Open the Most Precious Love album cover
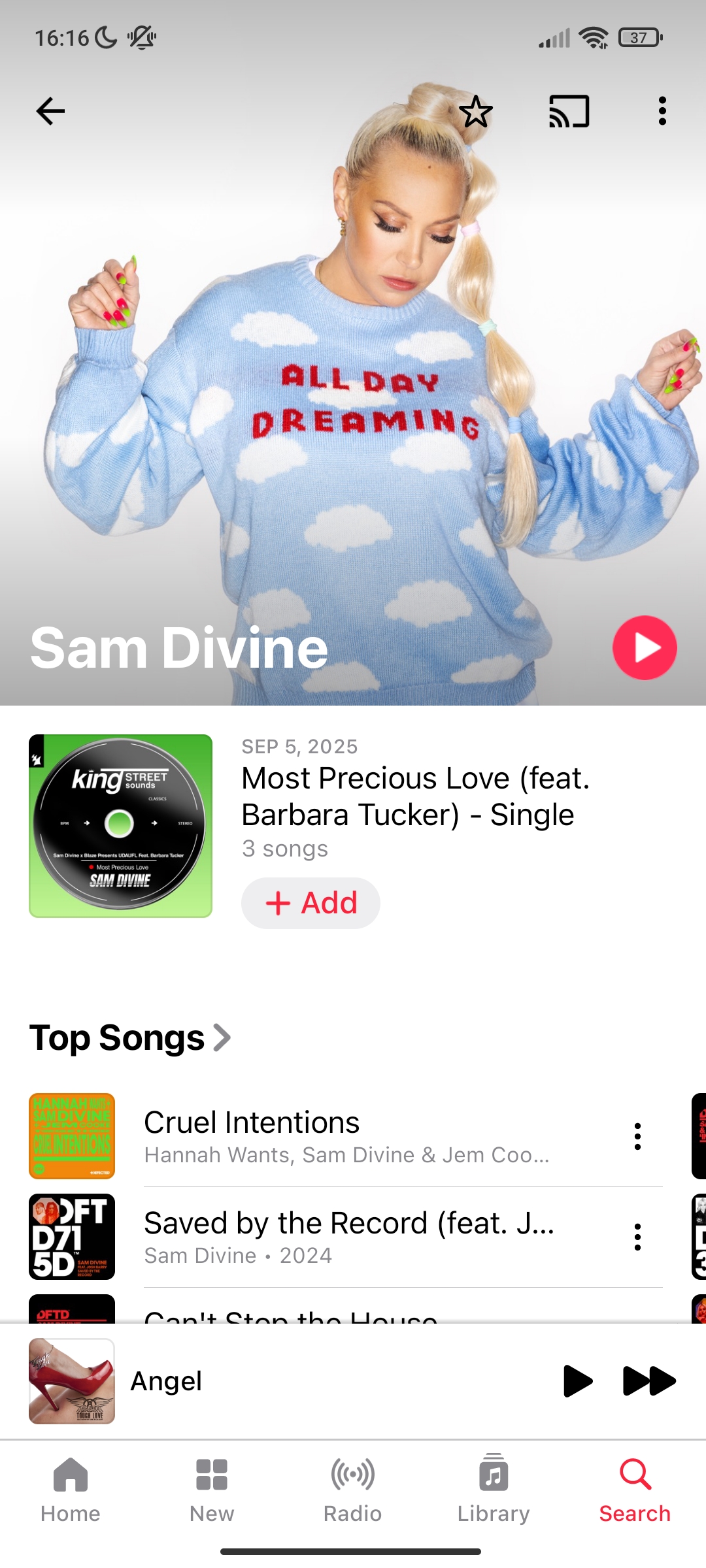 (120, 826)
